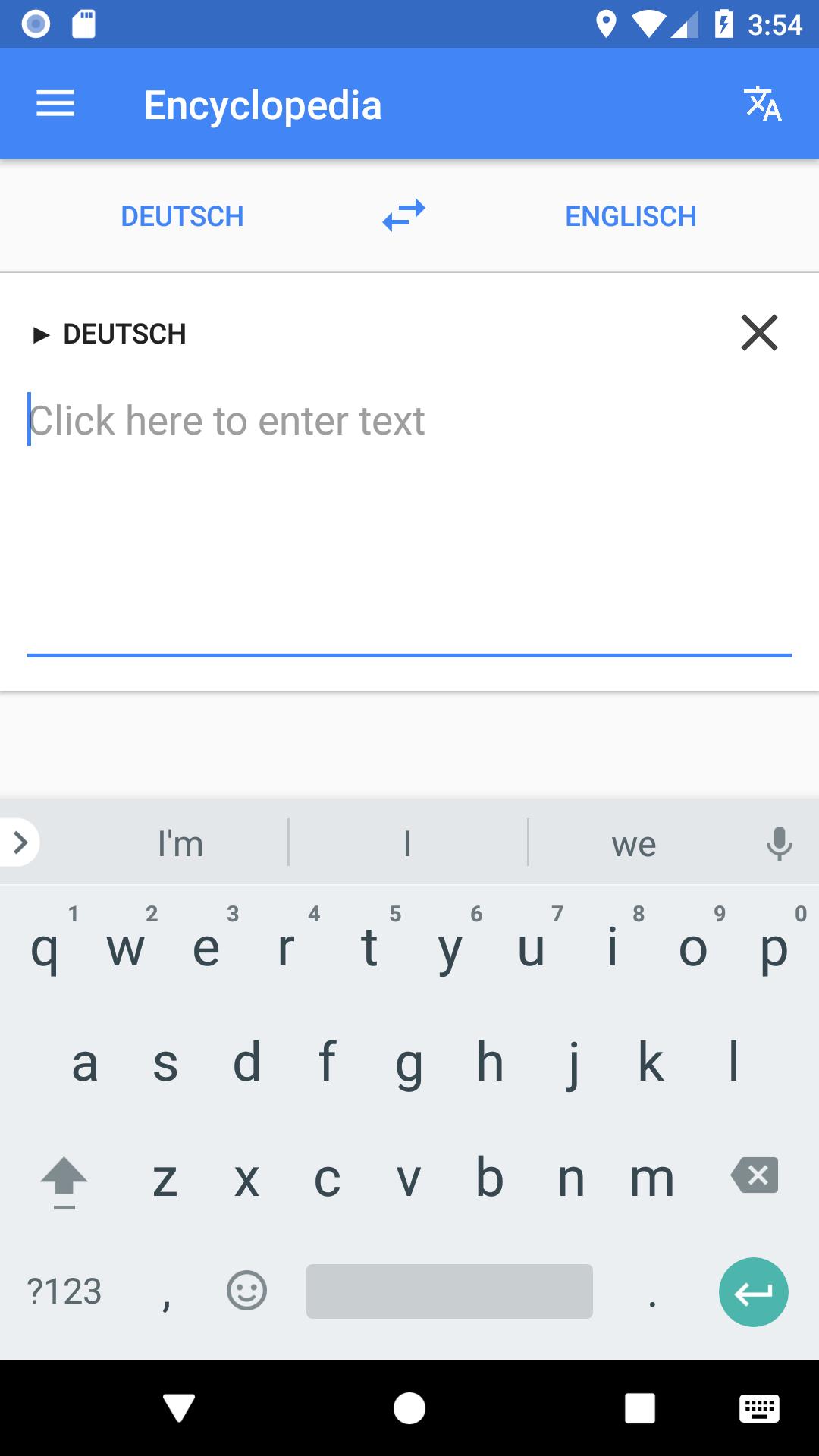Choose ENGLISCH target language
This screenshot has width=819, height=1456.
[x=631, y=216]
